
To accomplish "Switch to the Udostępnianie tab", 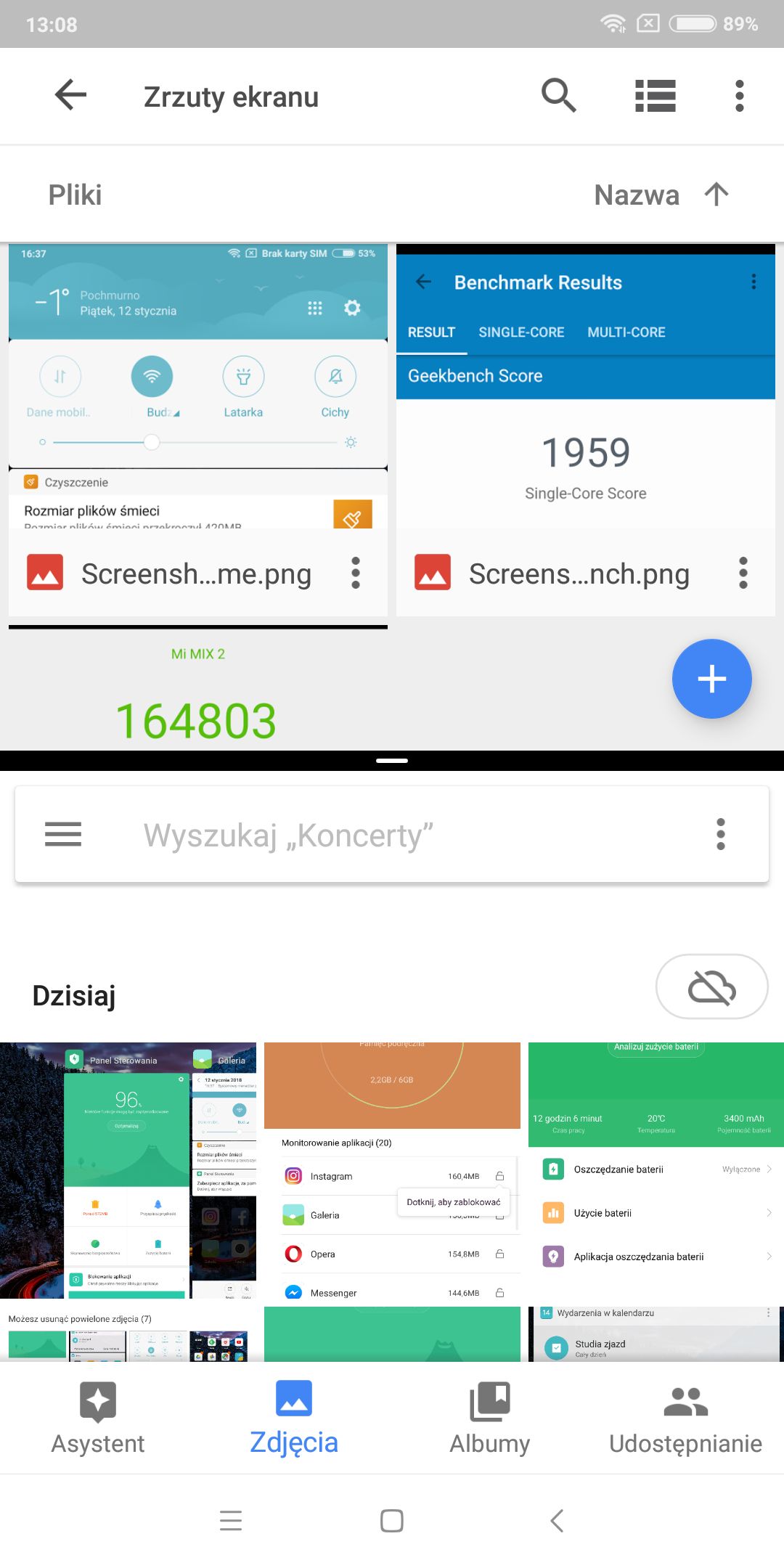I will click(x=686, y=1418).
